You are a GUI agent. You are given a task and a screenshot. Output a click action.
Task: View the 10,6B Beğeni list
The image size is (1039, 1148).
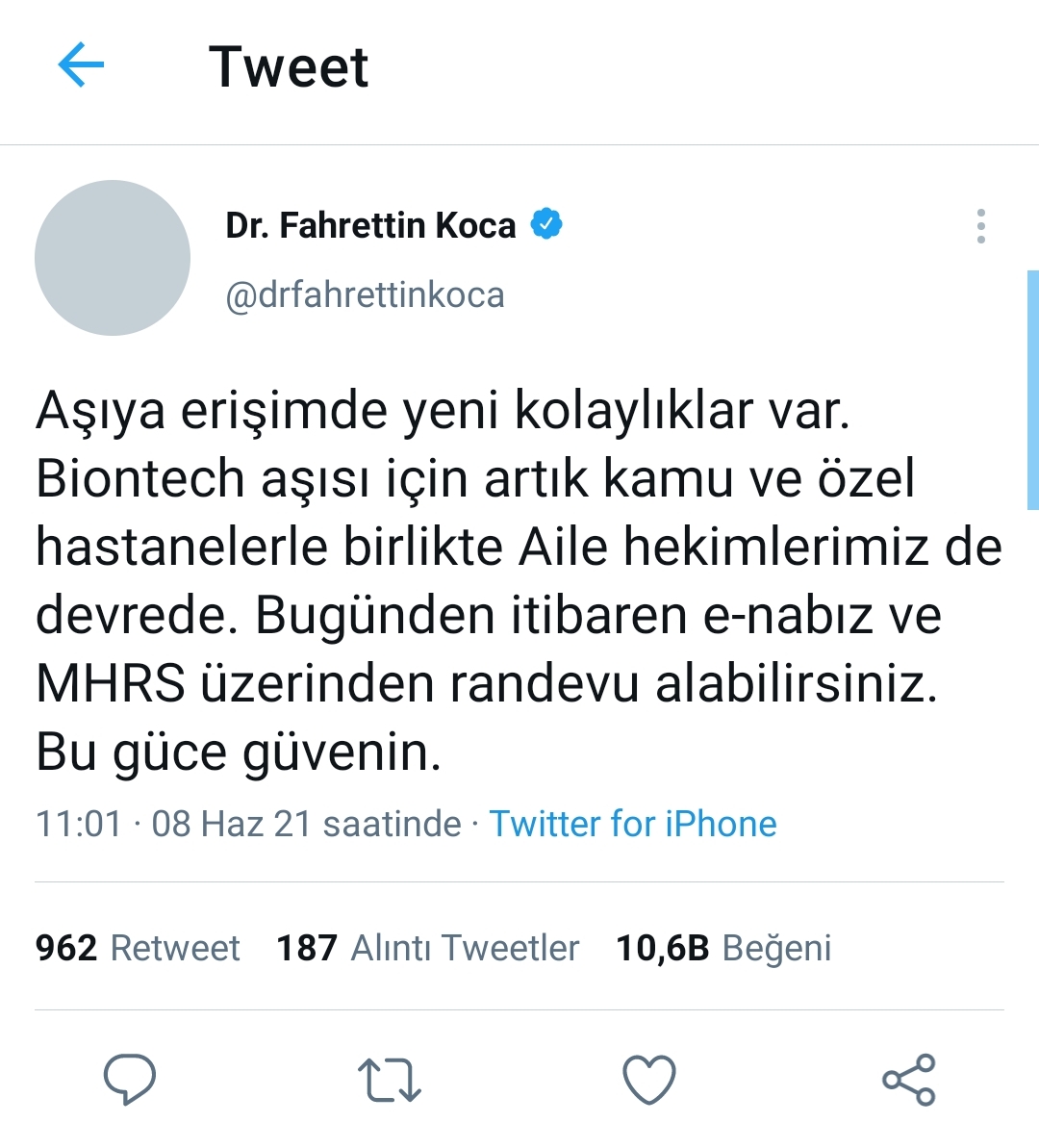click(722, 948)
